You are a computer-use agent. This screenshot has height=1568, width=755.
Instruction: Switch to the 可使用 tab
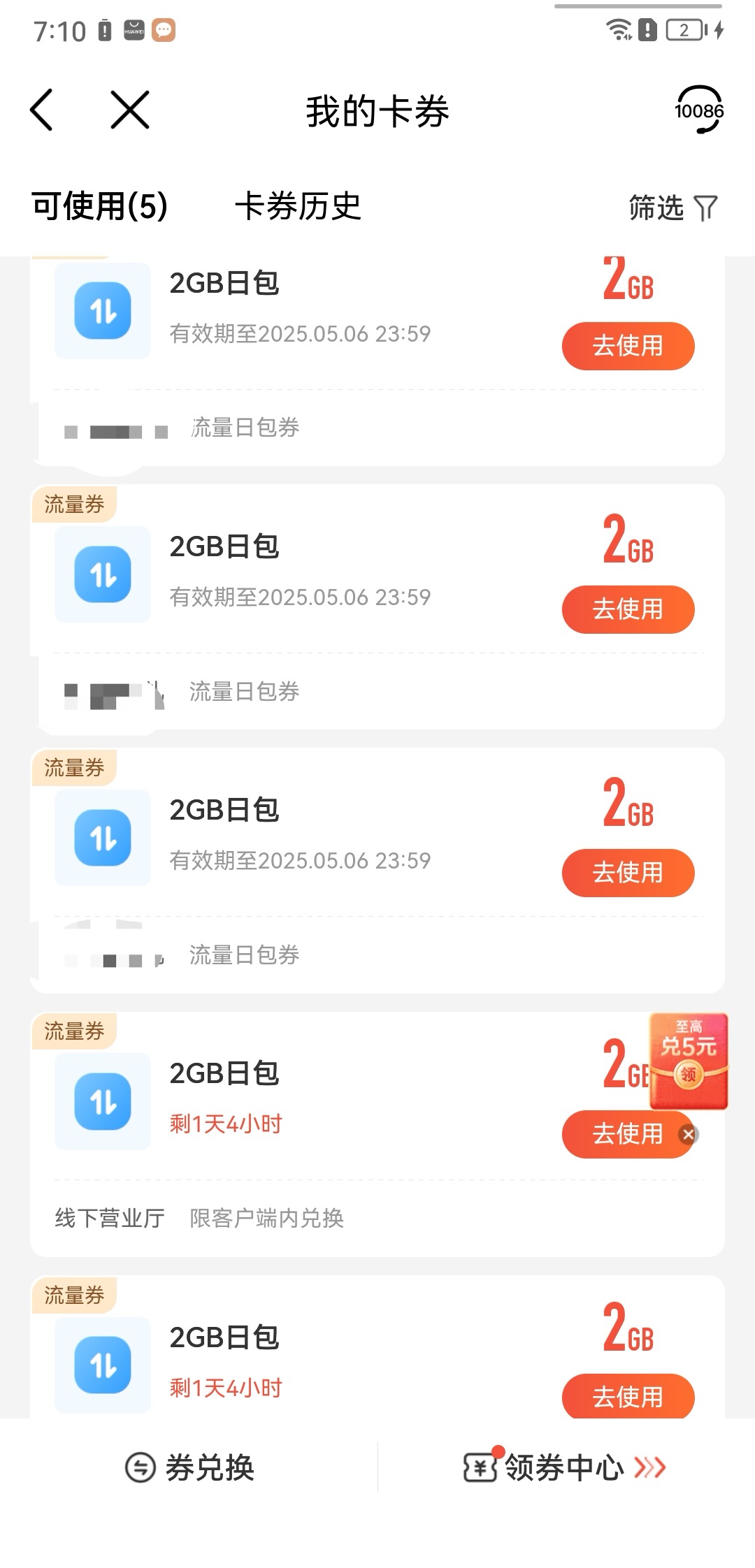[x=99, y=206]
